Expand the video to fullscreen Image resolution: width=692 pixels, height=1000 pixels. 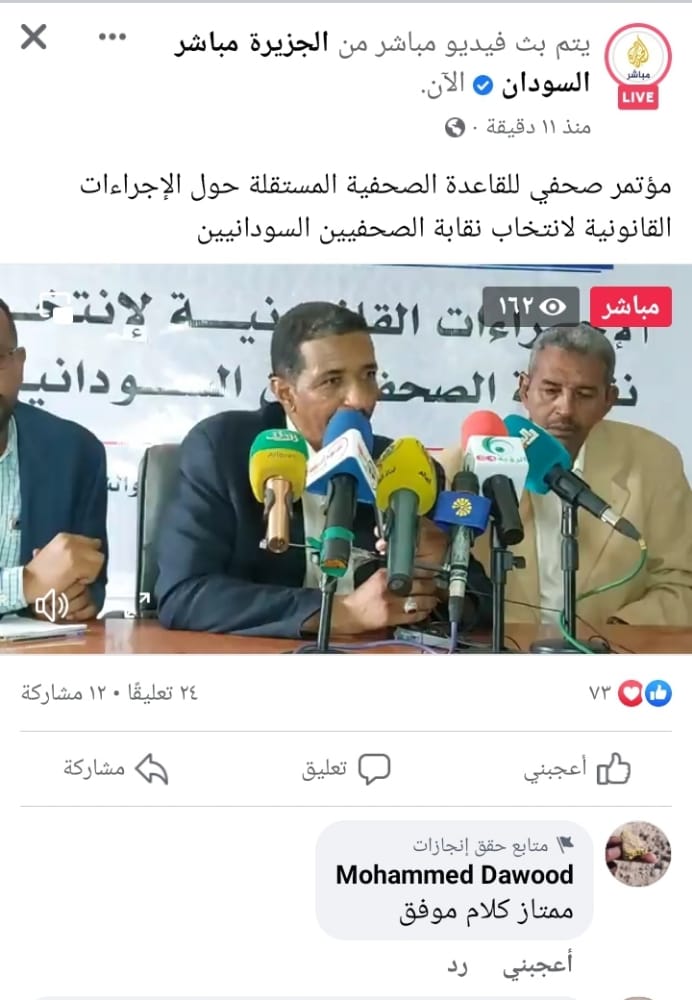(143, 600)
